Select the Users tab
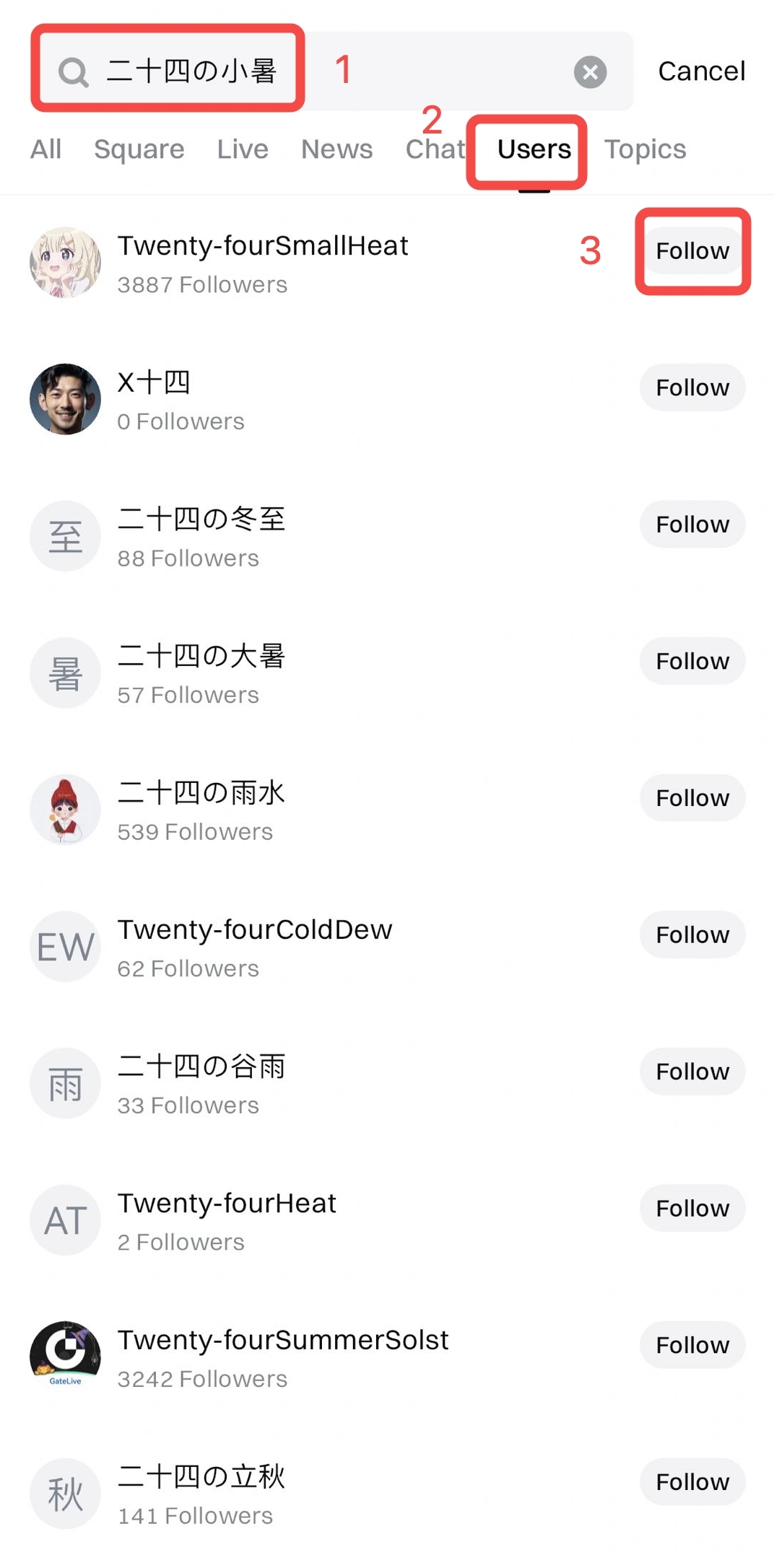Screen dimensions: 774x1568 coord(534,149)
